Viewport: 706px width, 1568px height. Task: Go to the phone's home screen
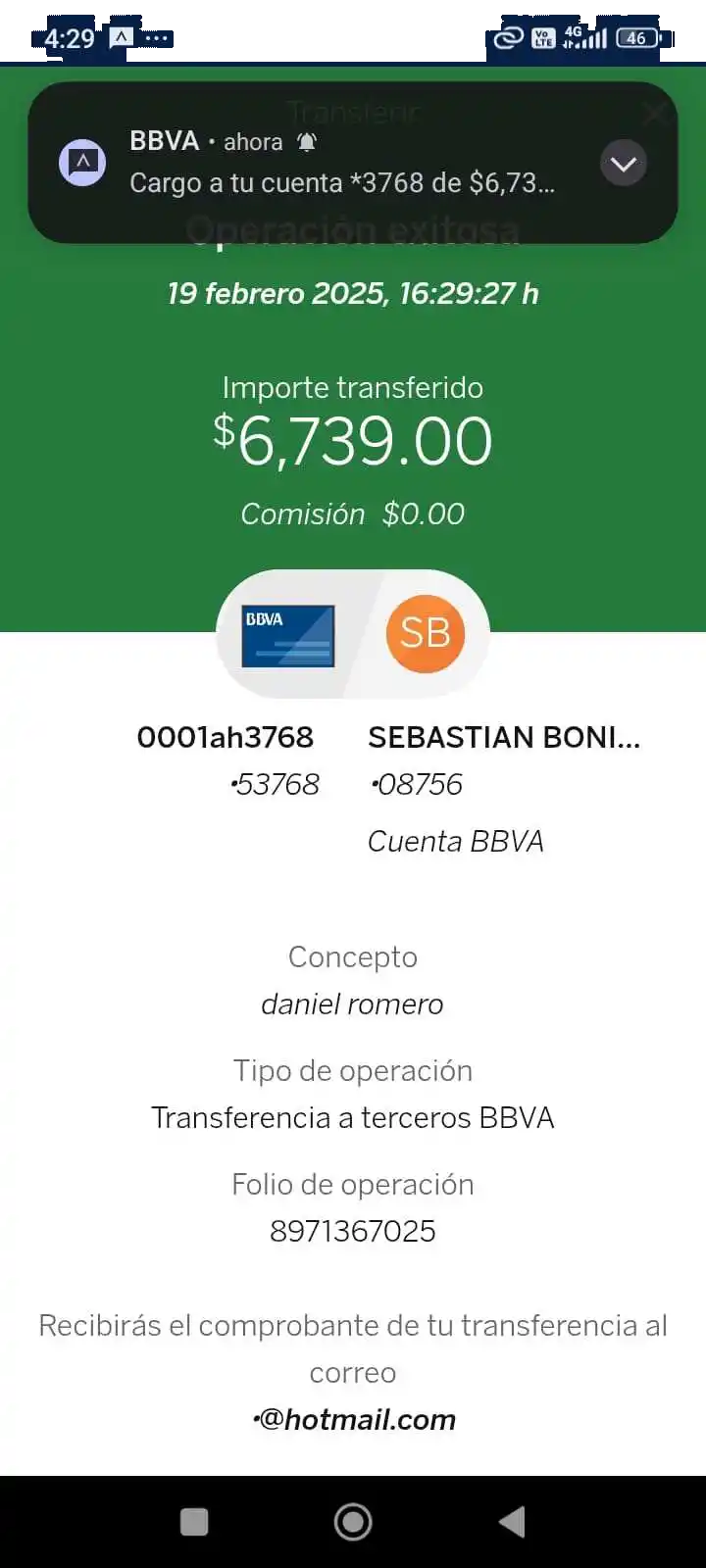pos(353,1521)
